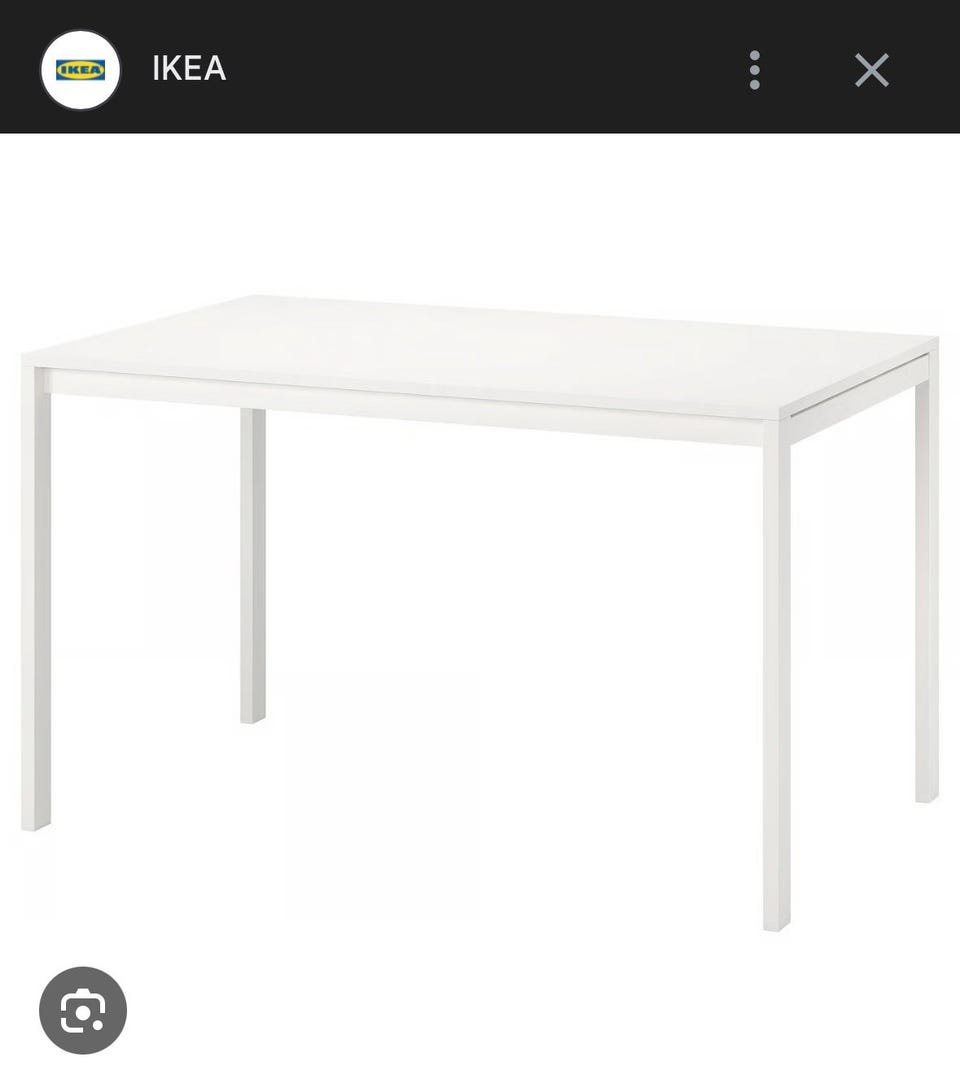Image resolution: width=960 pixels, height=1092 pixels.
Task: Close the IKEA image viewer
Action: click(872, 70)
